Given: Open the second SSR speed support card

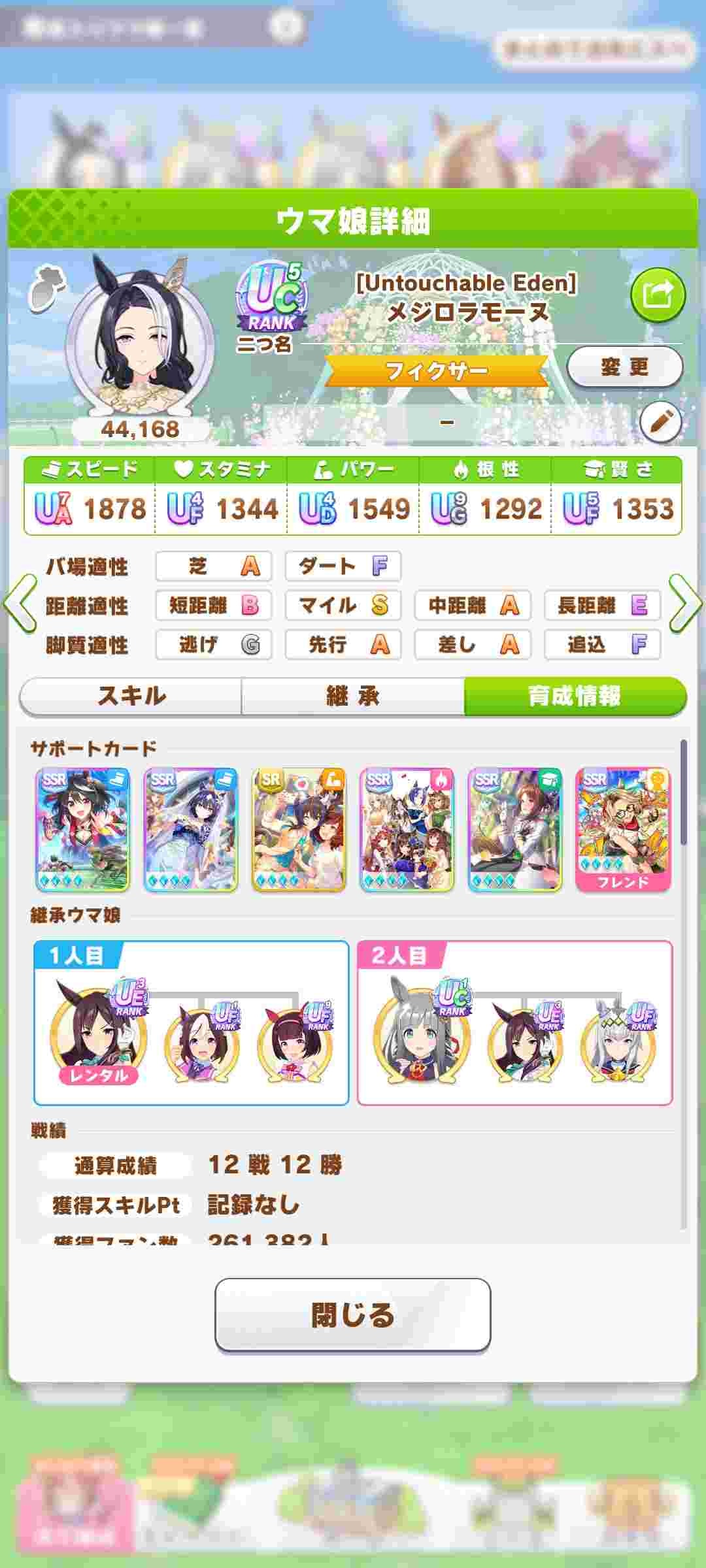Looking at the screenshot, I should pos(191,829).
